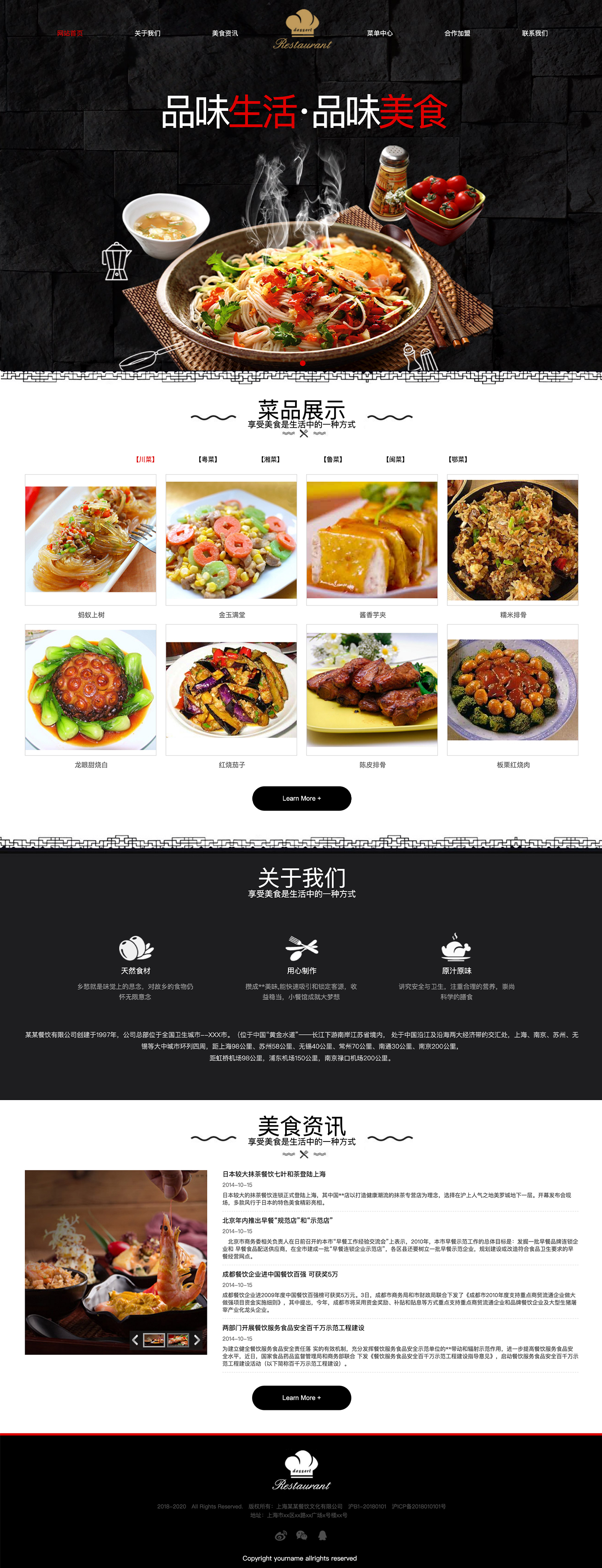The width and height of the screenshot is (602, 1568).
Task: Switch to the 【湘菜】 dish tab
Action: point(270,460)
